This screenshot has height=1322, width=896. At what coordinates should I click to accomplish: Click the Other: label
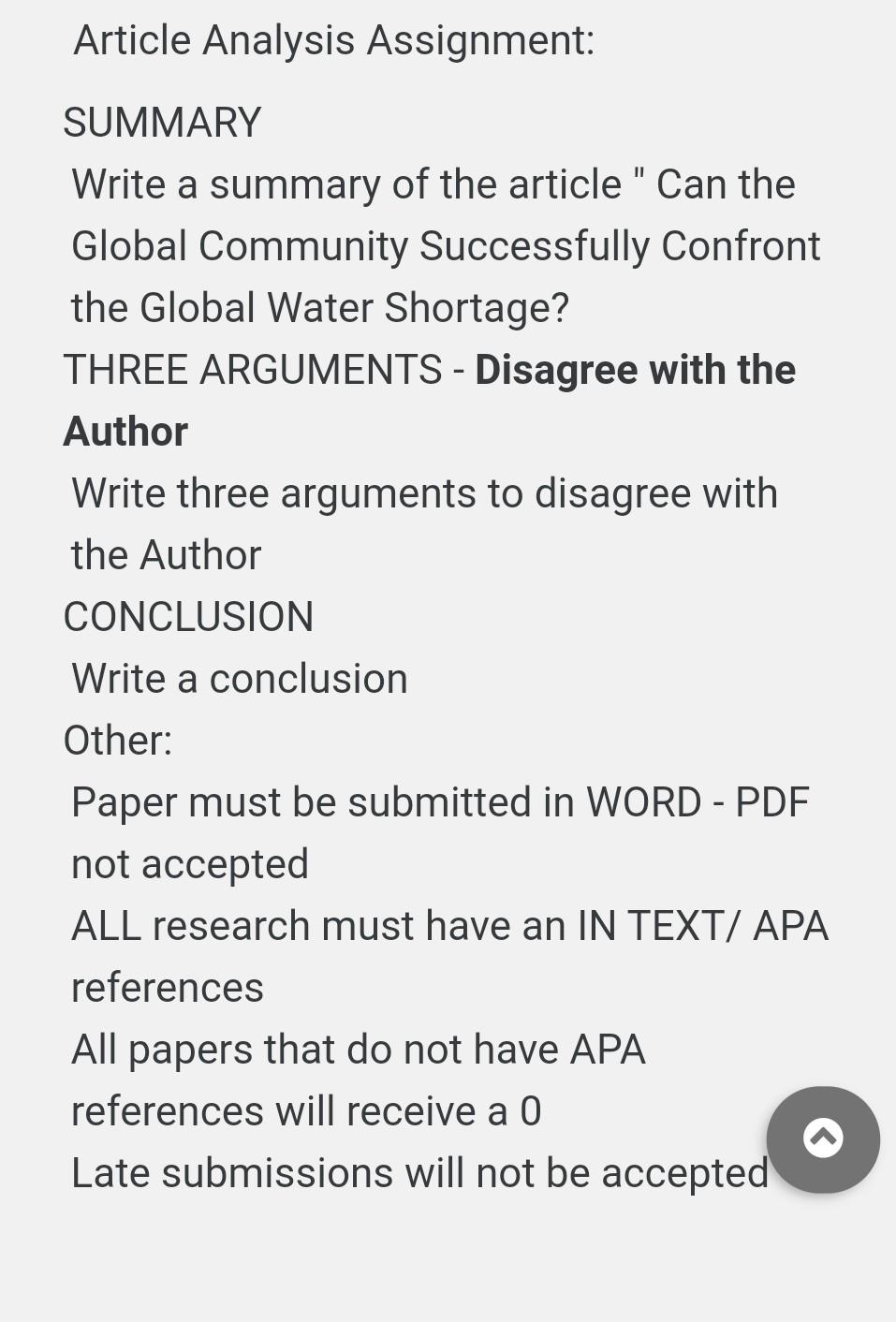(x=117, y=740)
